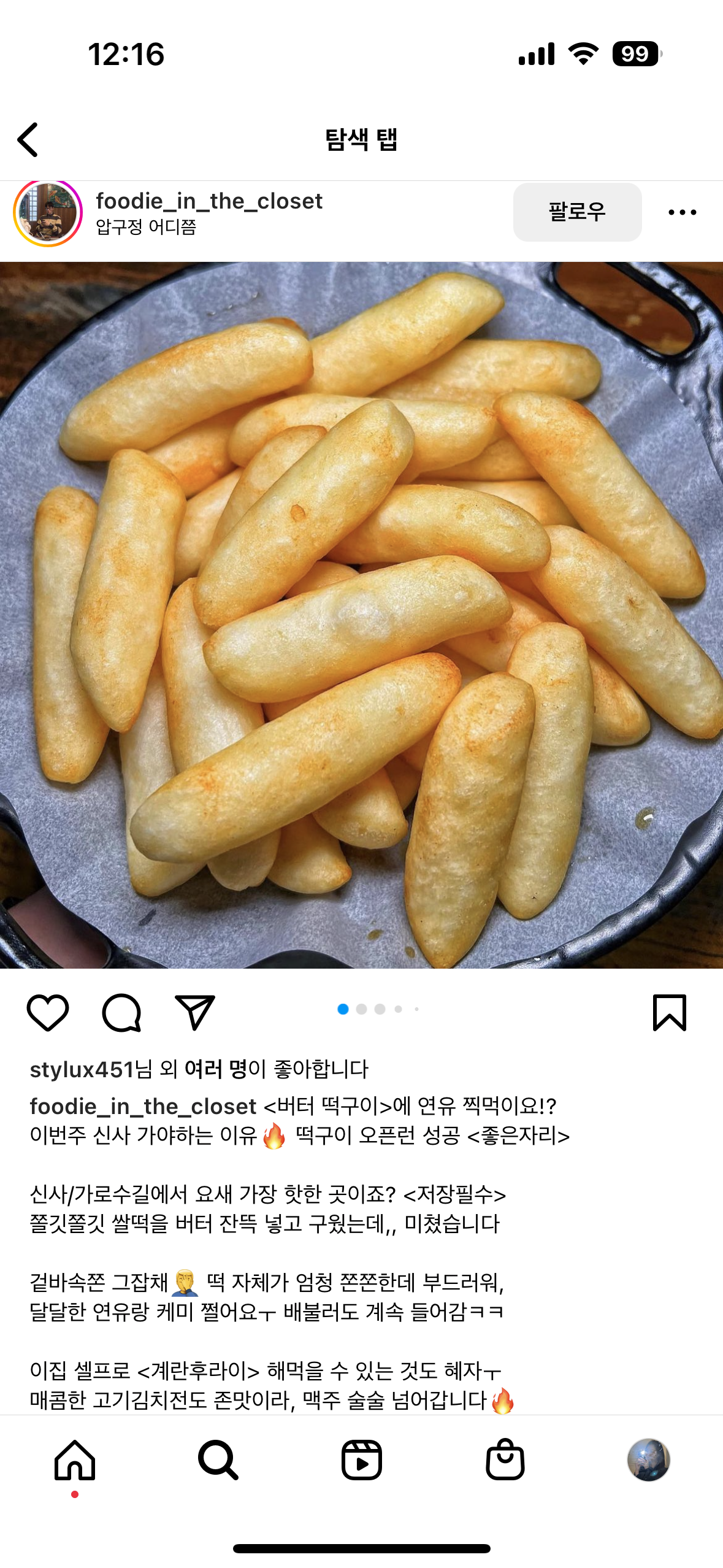Open the foodie_in_the_closet profile from the header username

(209, 201)
